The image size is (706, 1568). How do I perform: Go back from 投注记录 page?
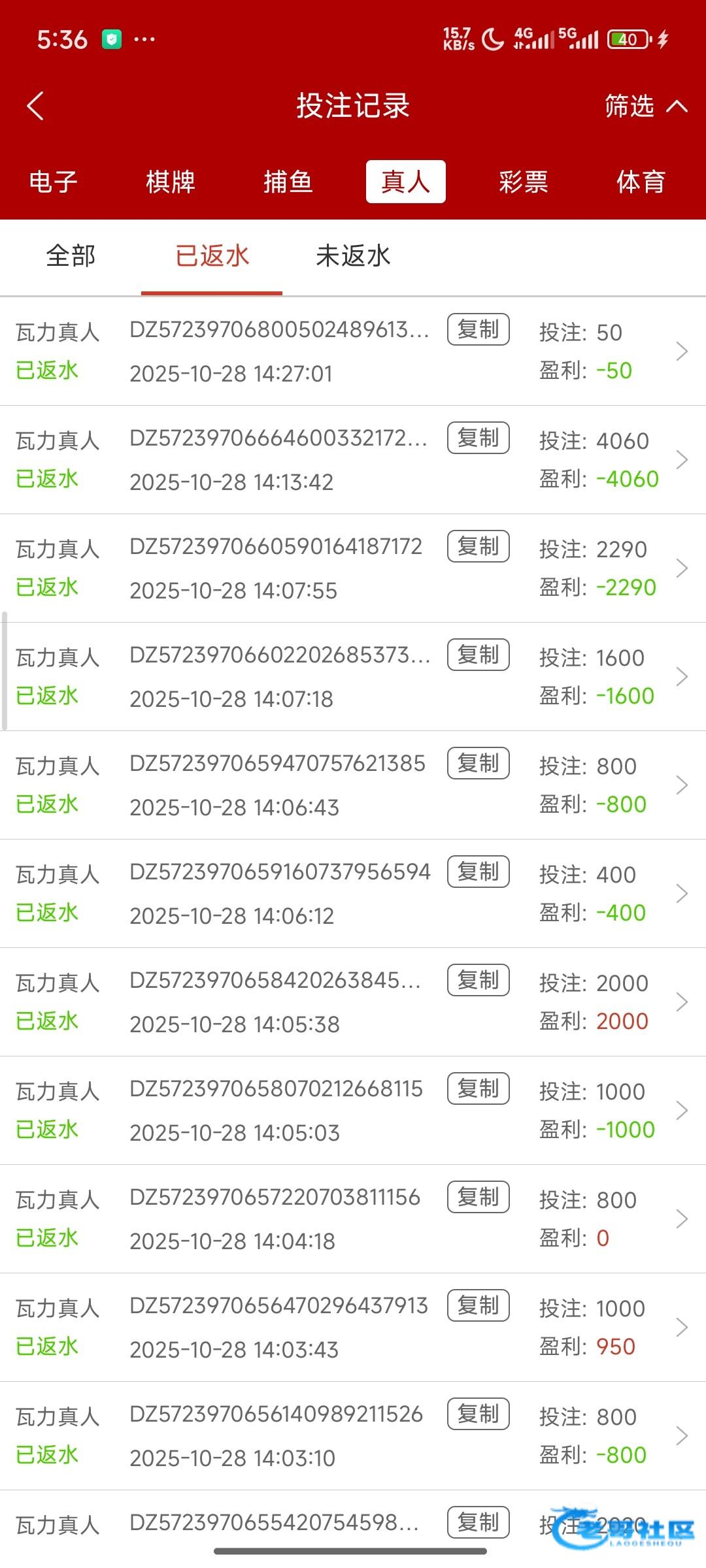(36, 106)
